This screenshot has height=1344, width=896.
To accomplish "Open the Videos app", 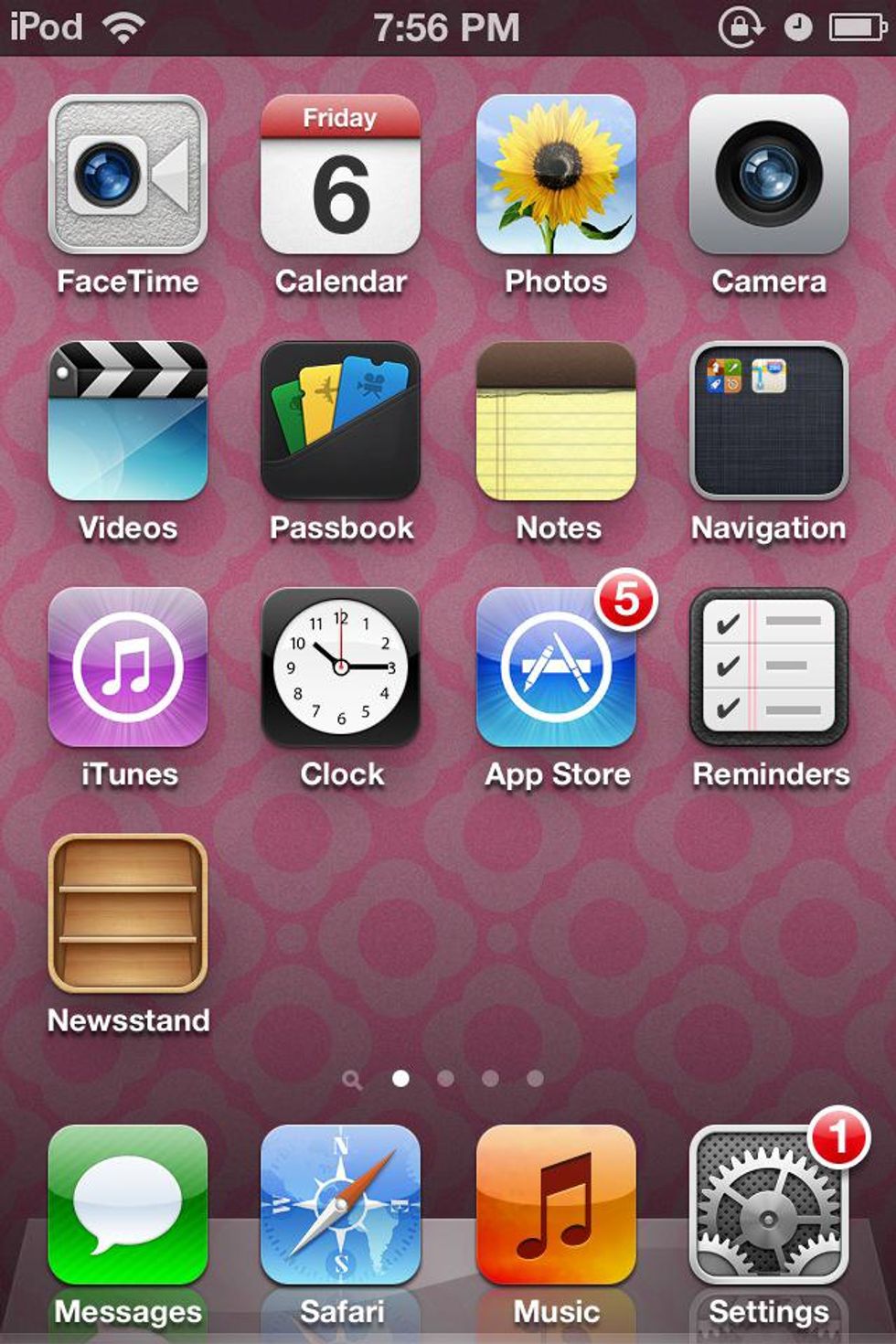I will 128,421.
